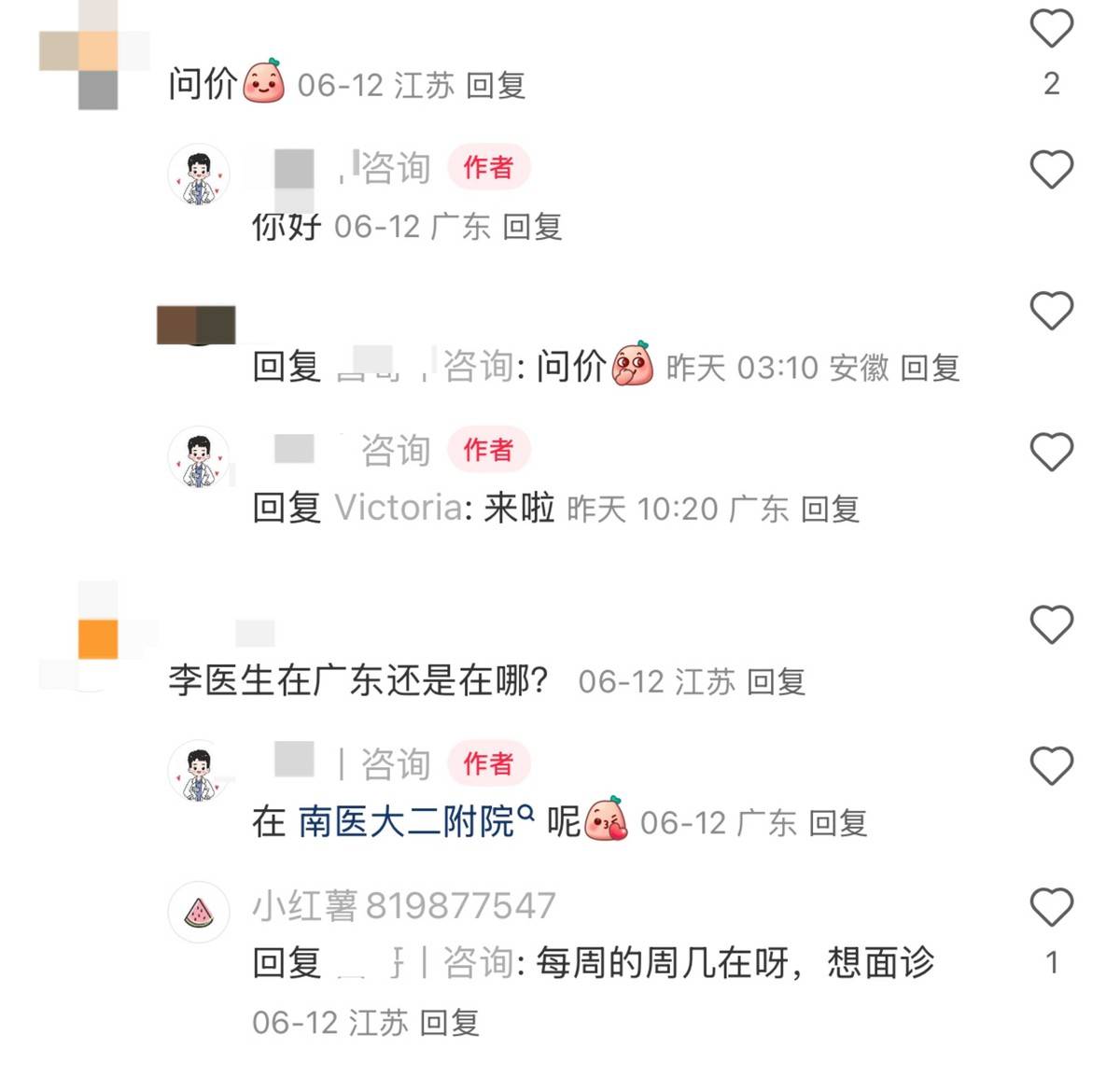This screenshot has height=1090, width=1120.
Task: Like the author's 你好 reply
Action: [x=1051, y=170]
